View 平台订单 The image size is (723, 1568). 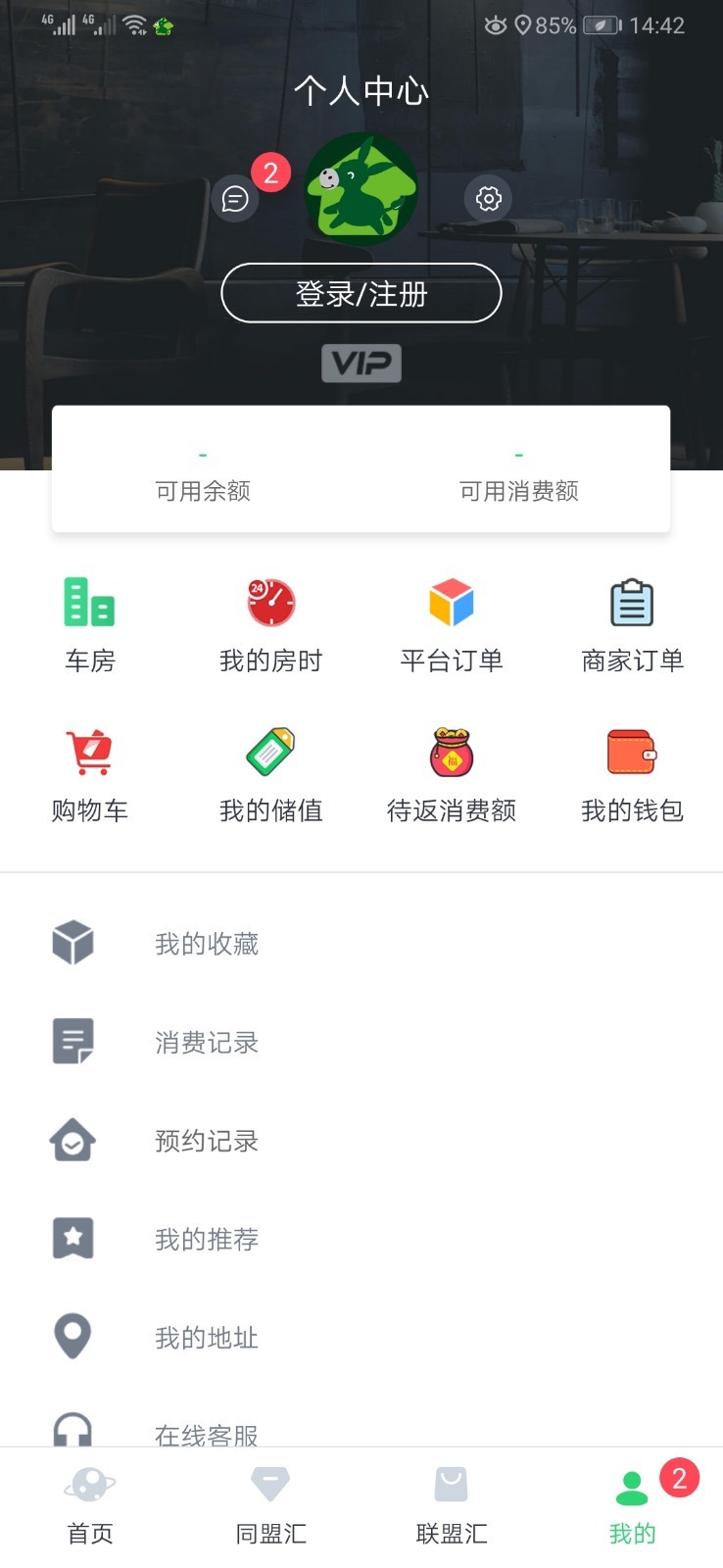point(452,624)
